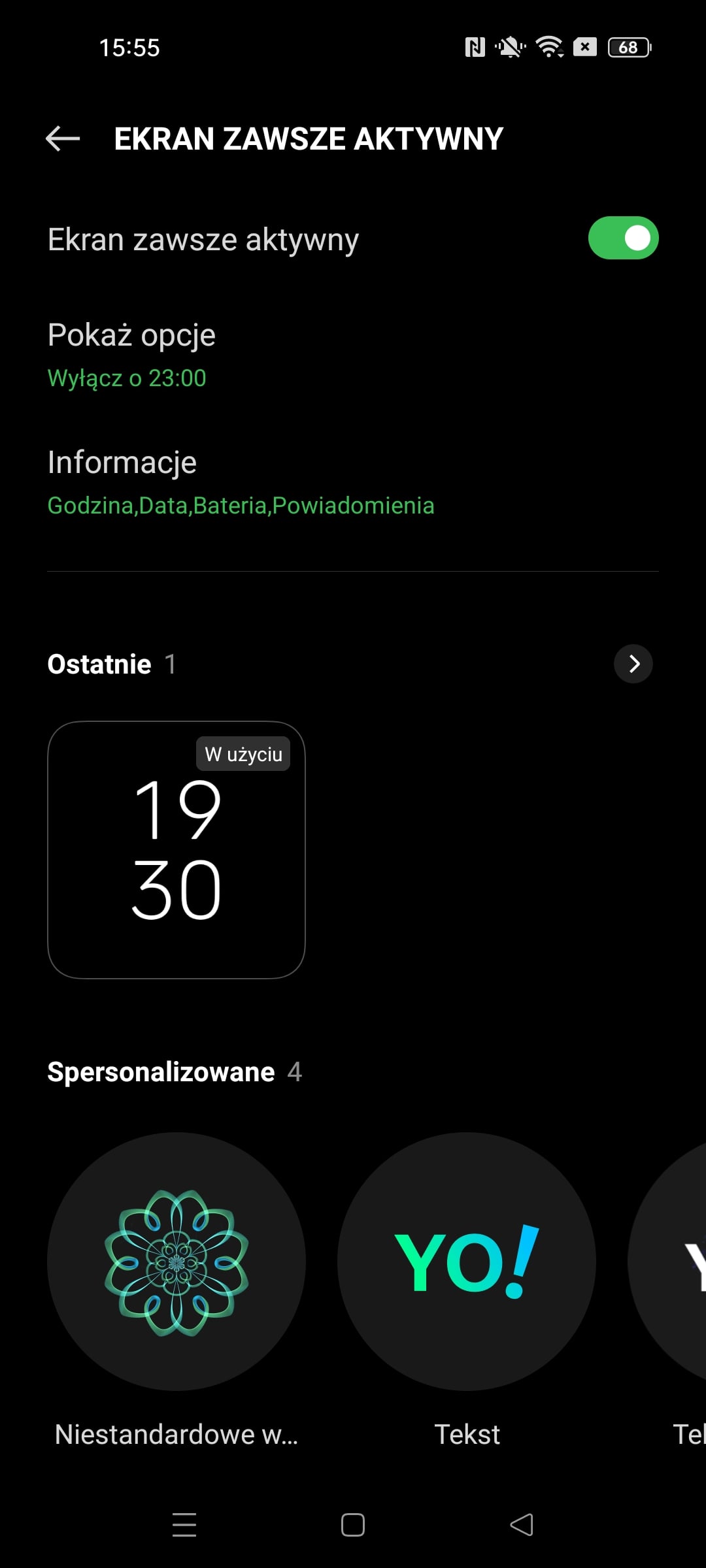Go back using the top arrow
This screenshot has height=1568, width=706.
coord(63,139)
